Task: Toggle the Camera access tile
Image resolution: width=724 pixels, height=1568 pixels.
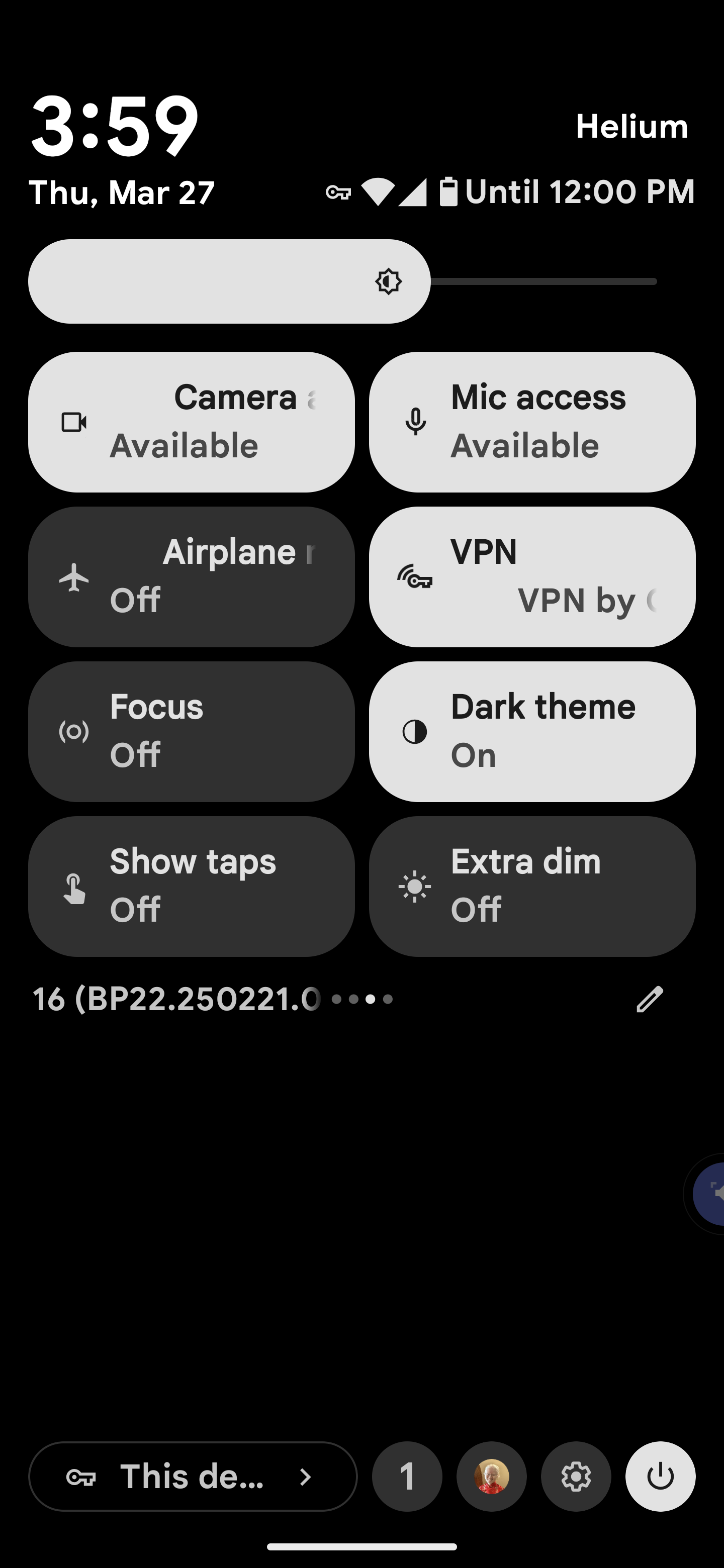Action: click(x=191, y=422)
